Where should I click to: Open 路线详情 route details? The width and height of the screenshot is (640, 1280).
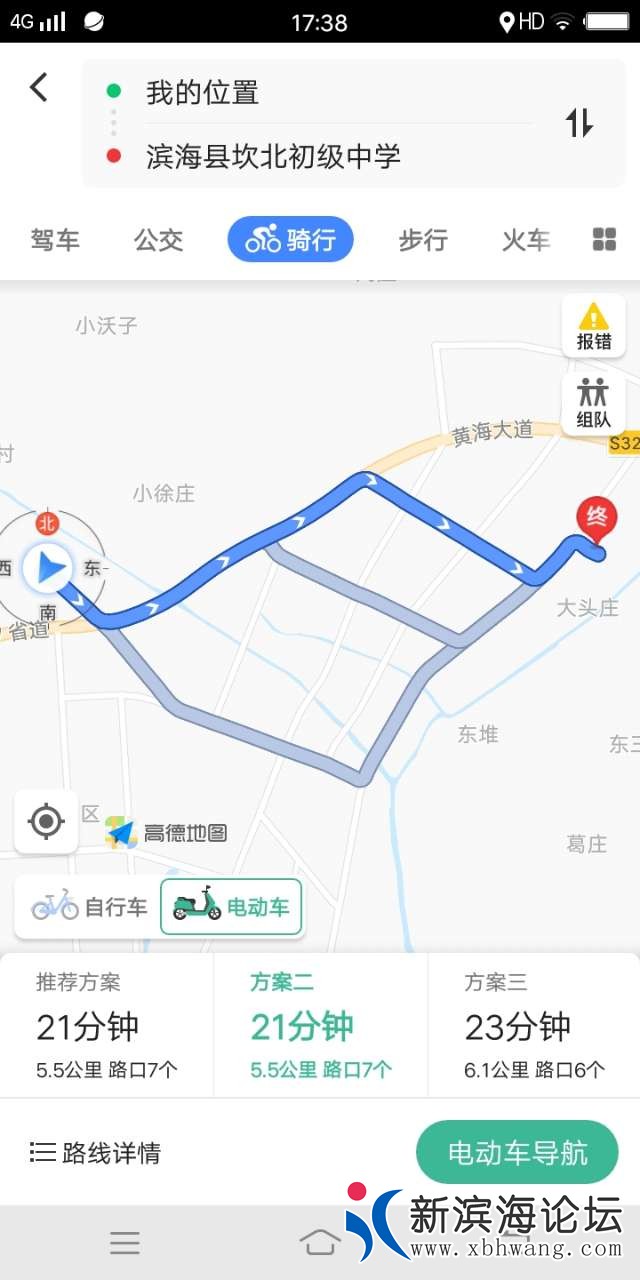pos(96,1153)
